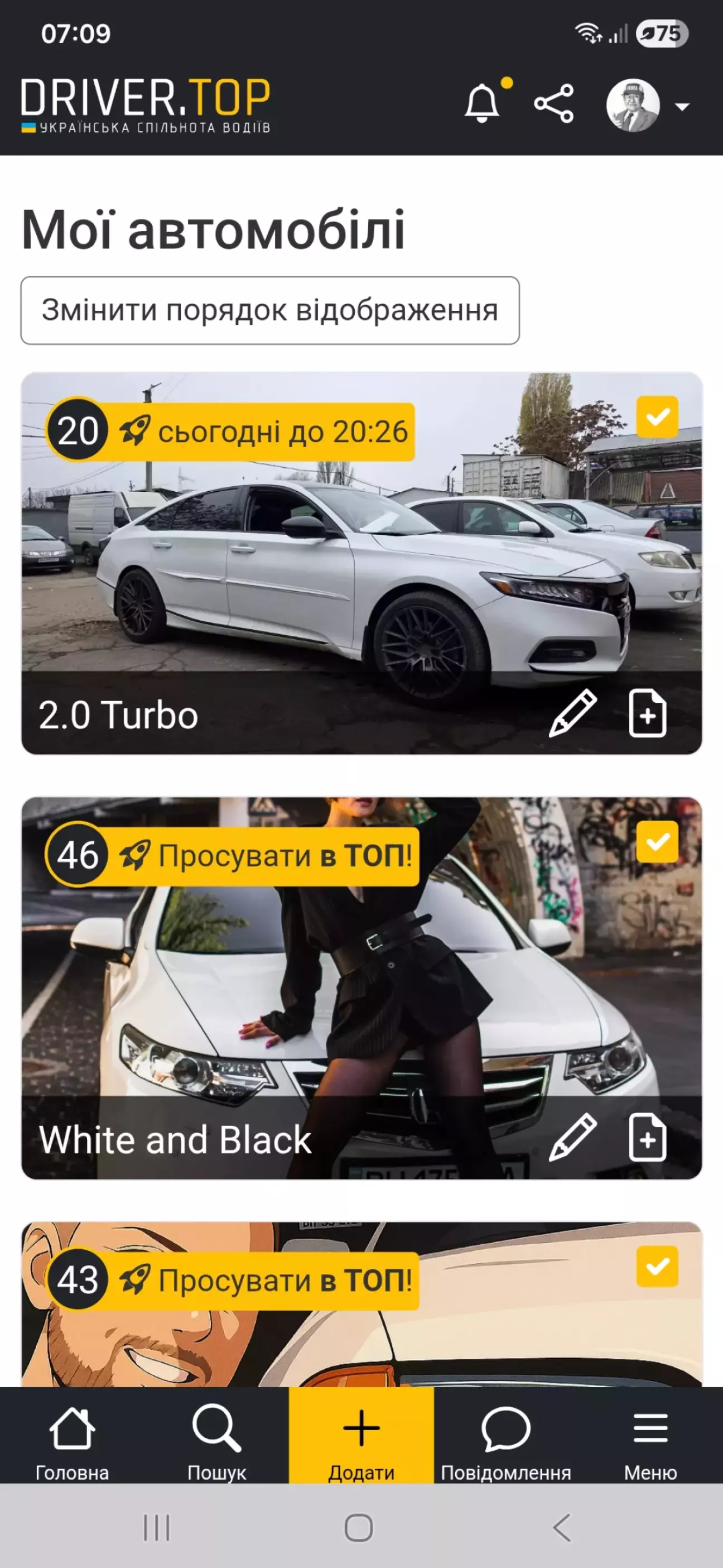The image size is (723, 1568).
Task: Uncheck the 2.0 Turbo checkbox
Action: 657,417
